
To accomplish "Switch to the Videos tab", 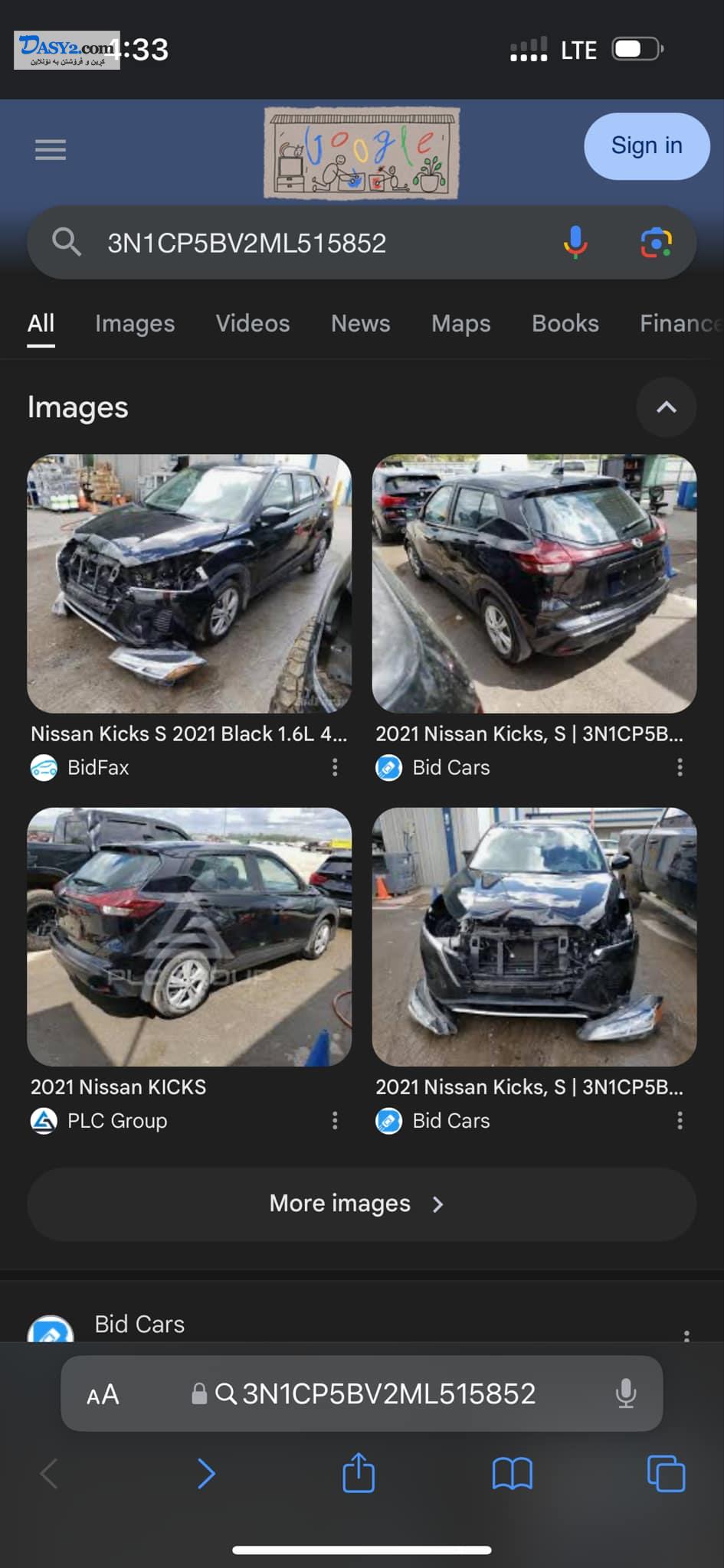I will coord(253,323).
